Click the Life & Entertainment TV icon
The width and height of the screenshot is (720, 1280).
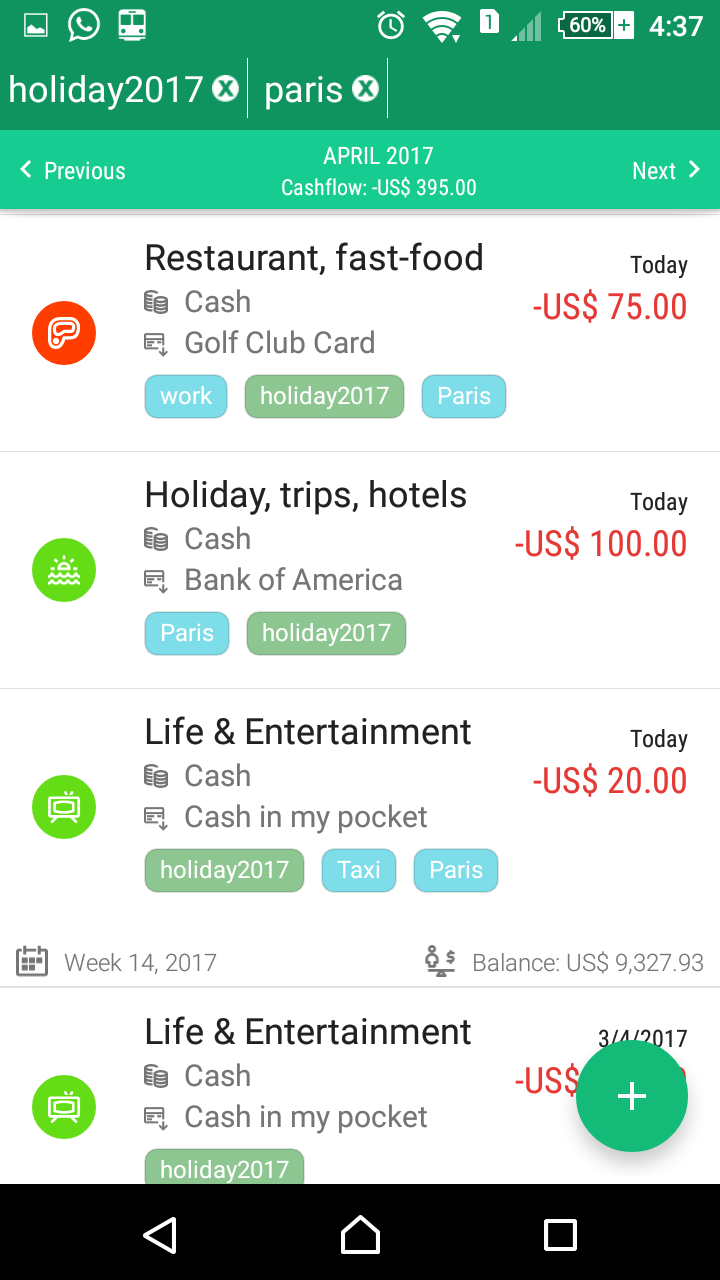click(x=63, y=806)
